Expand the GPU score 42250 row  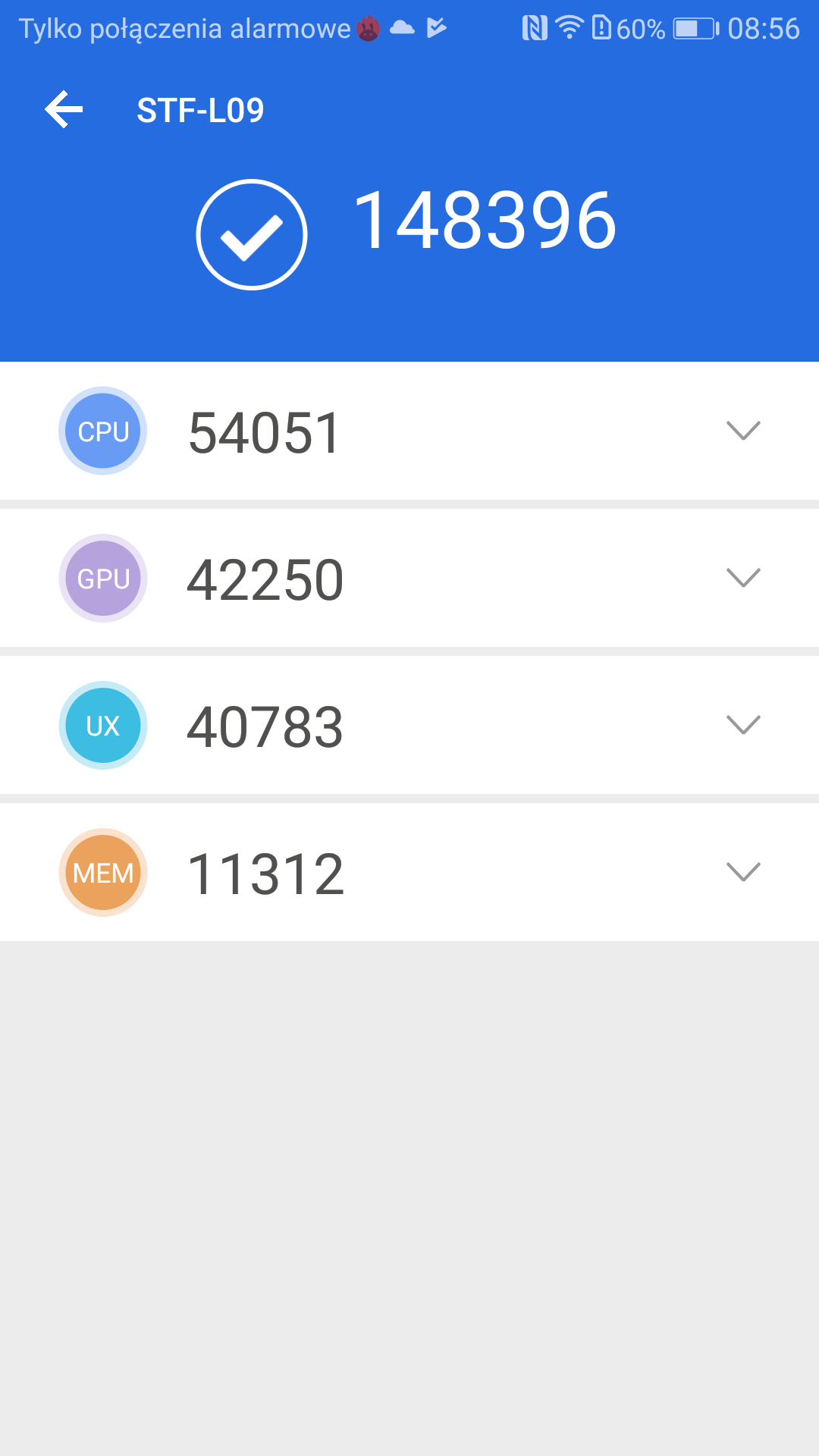point(409,578)
